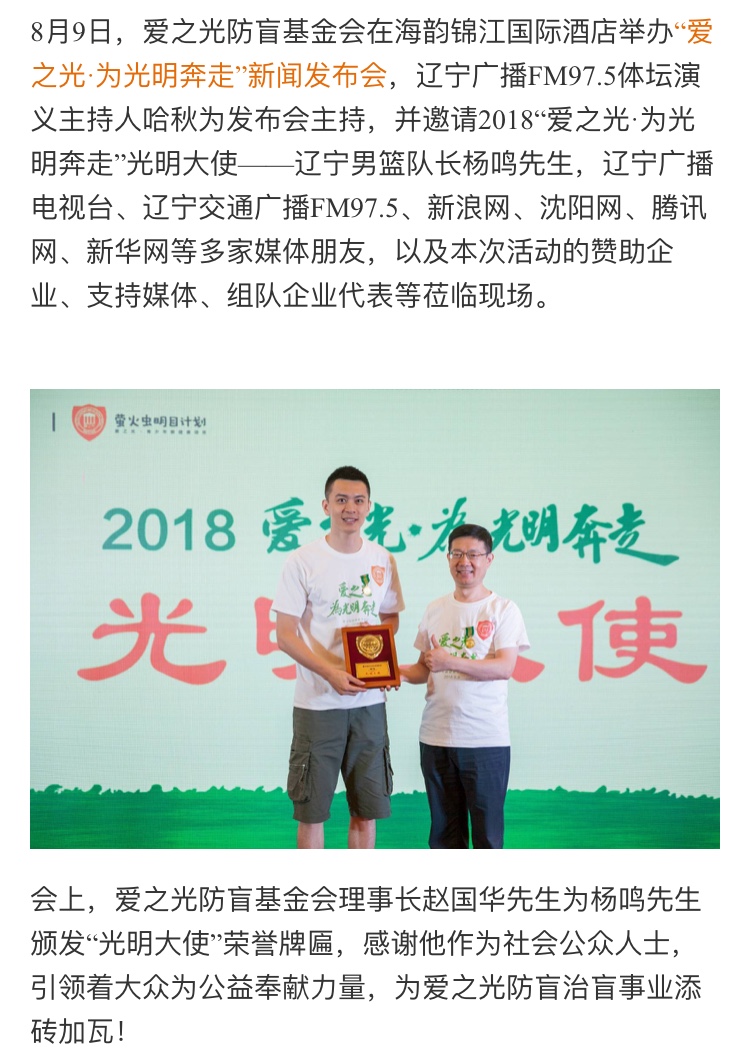750x1062 pixels.
Task: View the 光明大使 award ceremony photo
Action: point(374,618)
